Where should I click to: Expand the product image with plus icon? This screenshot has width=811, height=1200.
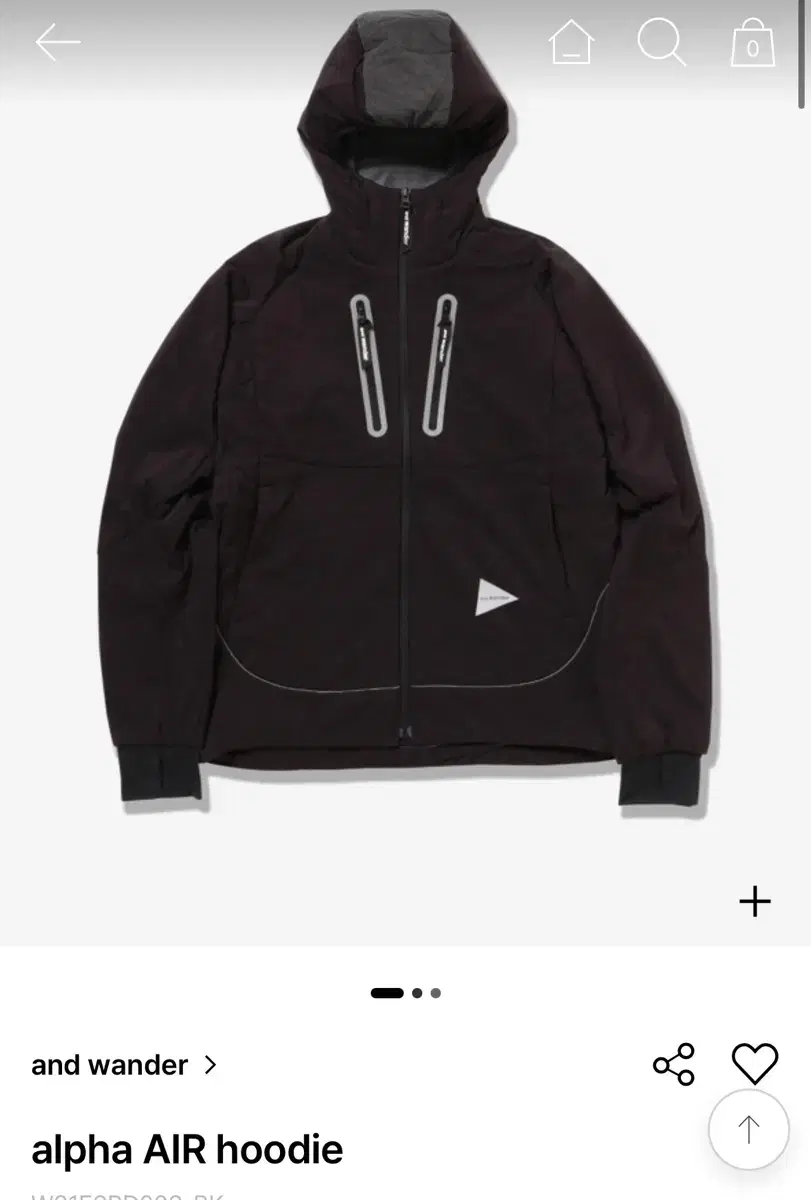[x=755, y=901]
